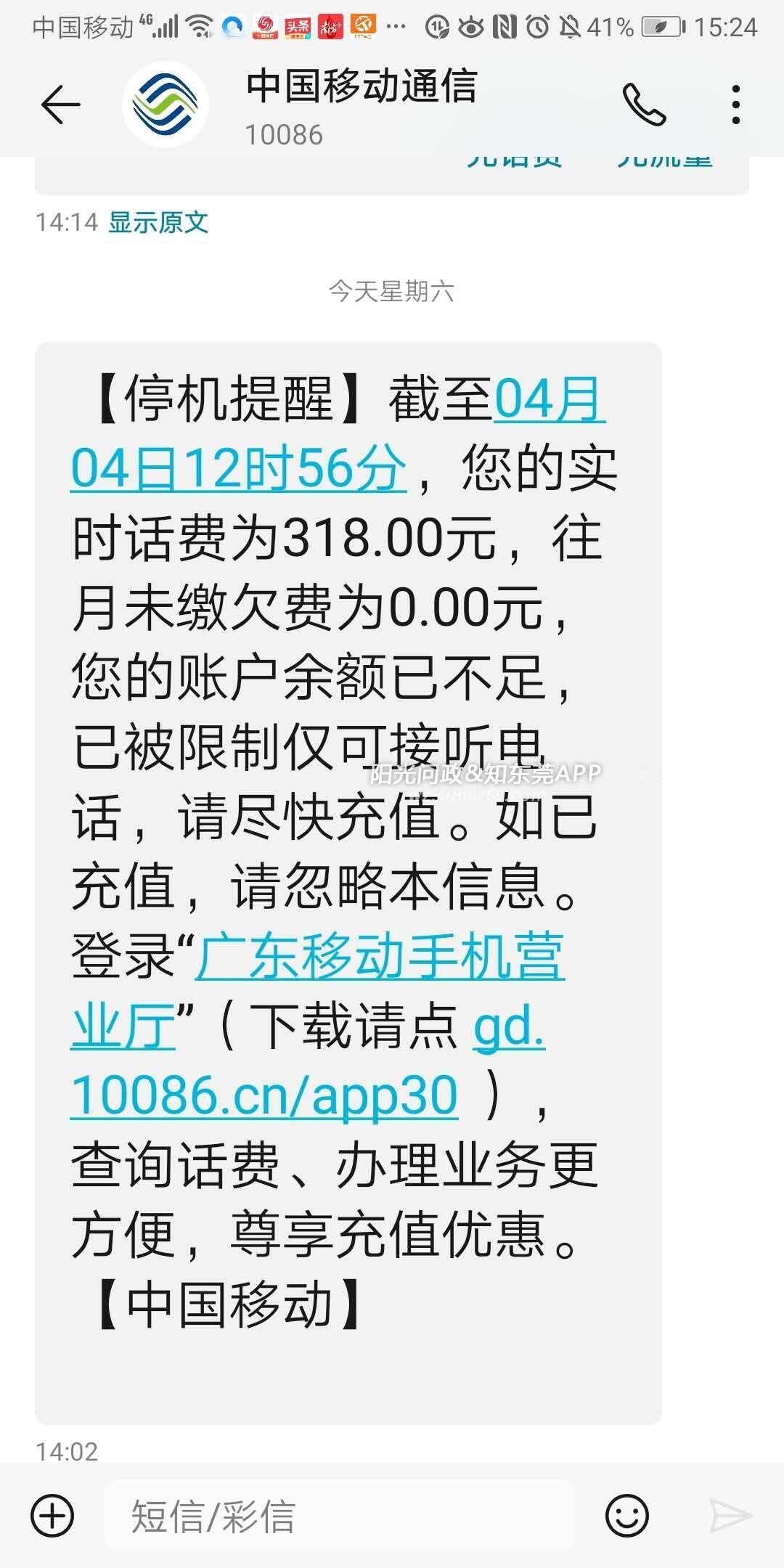Focus the 短信/彩信 message input field
Image resolution: width=784 pixels, height=1568 pixels.
coord(340,1516)
